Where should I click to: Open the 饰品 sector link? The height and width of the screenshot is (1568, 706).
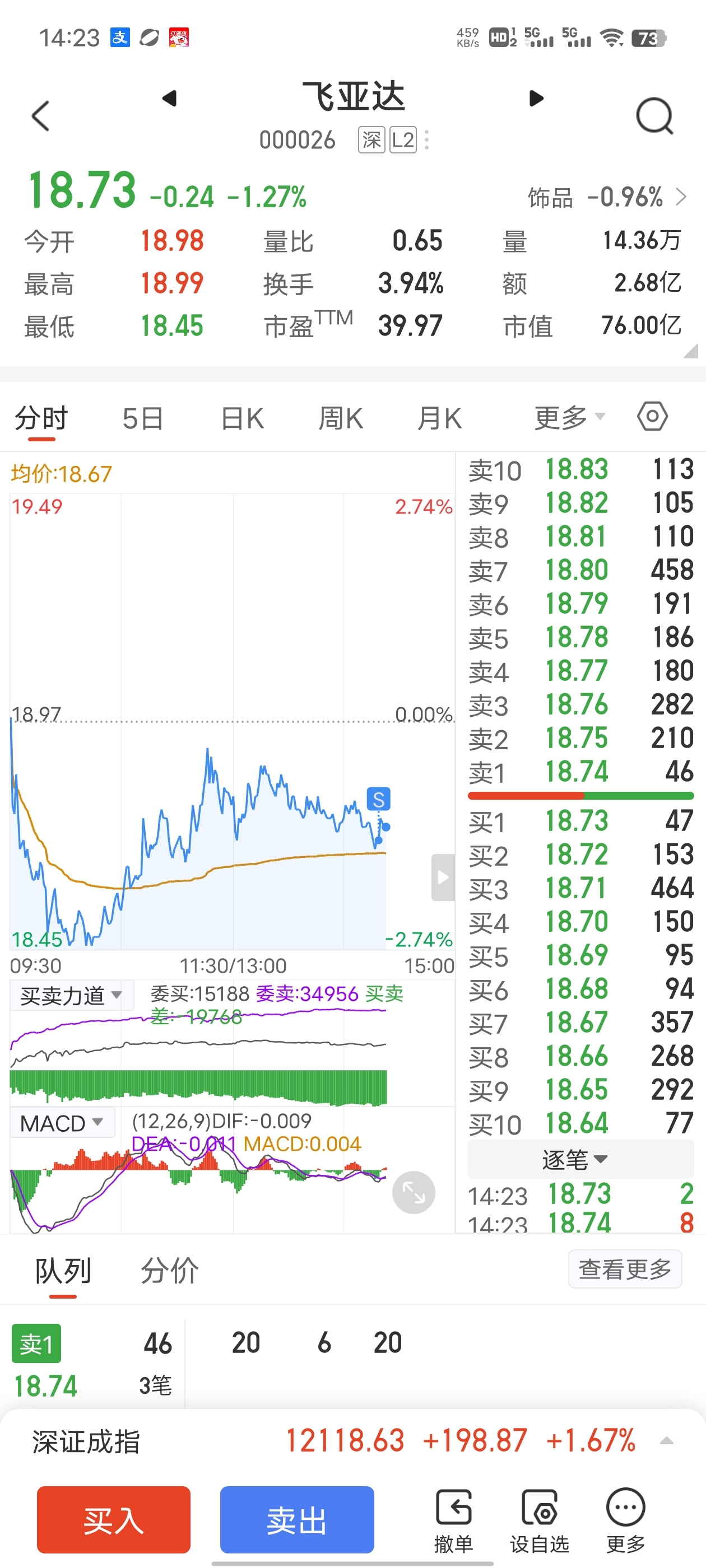coord(607,197)
